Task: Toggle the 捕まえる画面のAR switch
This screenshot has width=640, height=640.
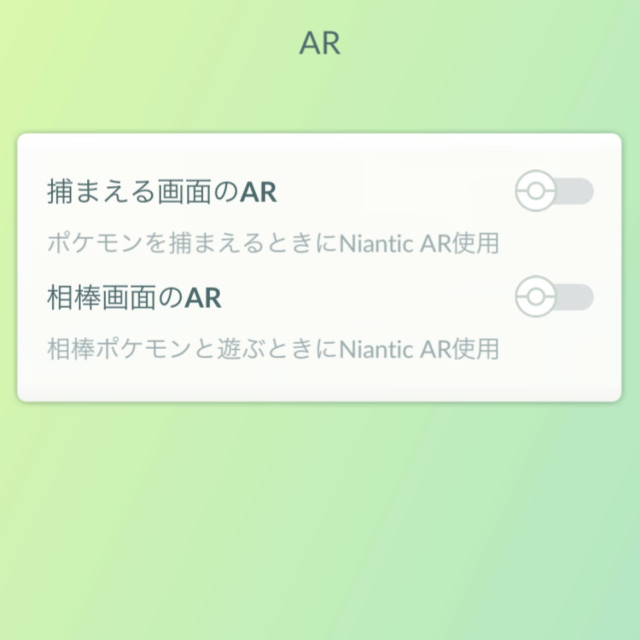Action: click(x=554, y=191)
